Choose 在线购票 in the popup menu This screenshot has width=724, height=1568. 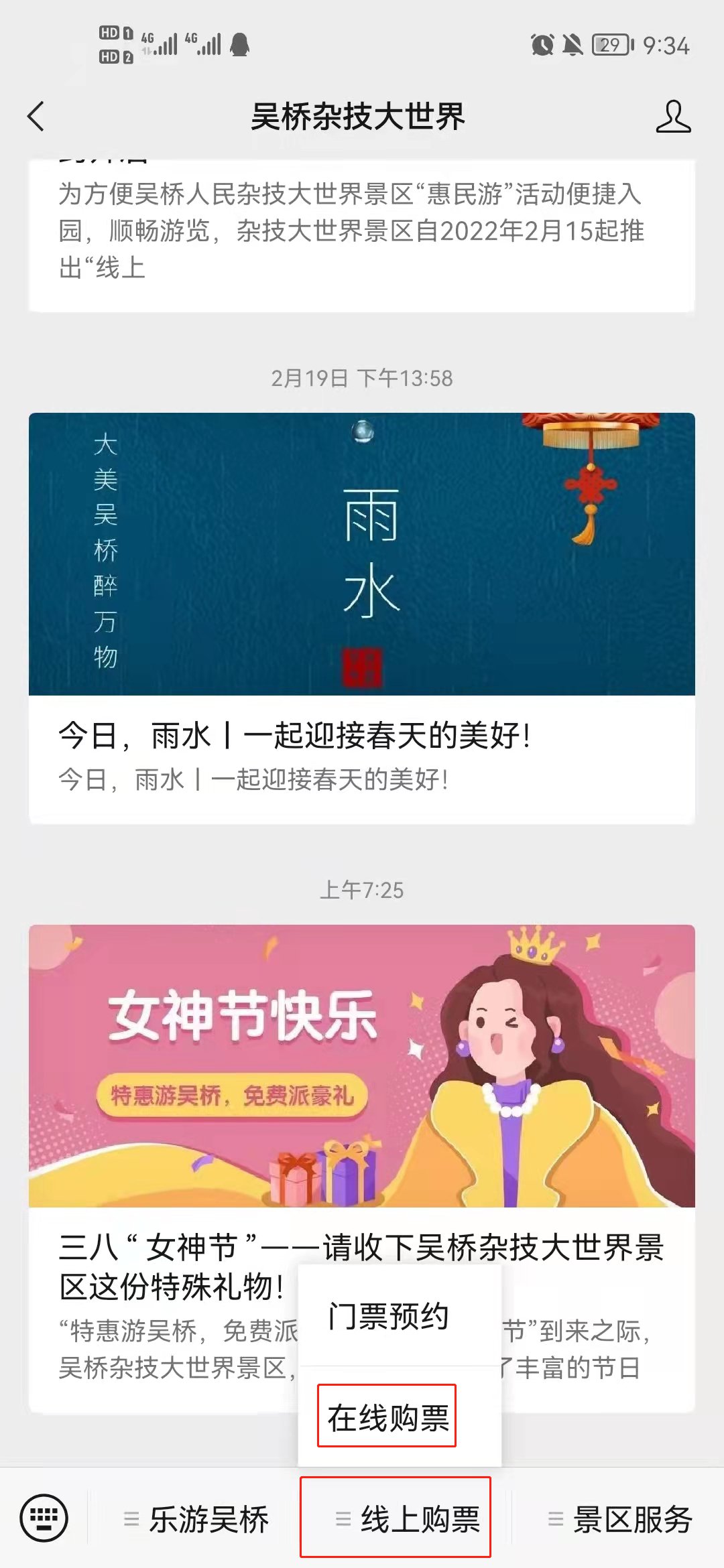click(387, 1417)
